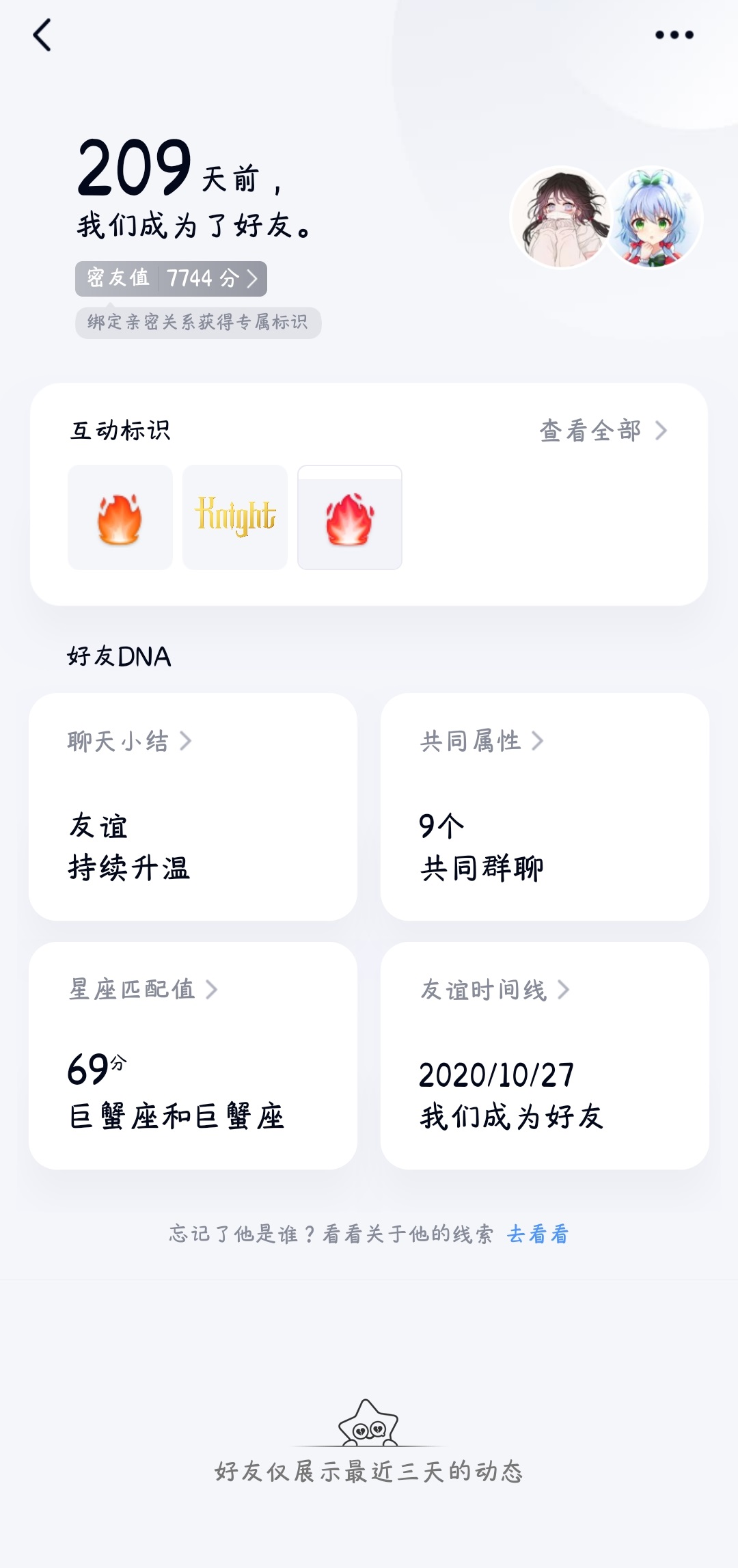Open the orange flame interaction badge
Viewport: 738px width, 1568px height.
[120, 517]
